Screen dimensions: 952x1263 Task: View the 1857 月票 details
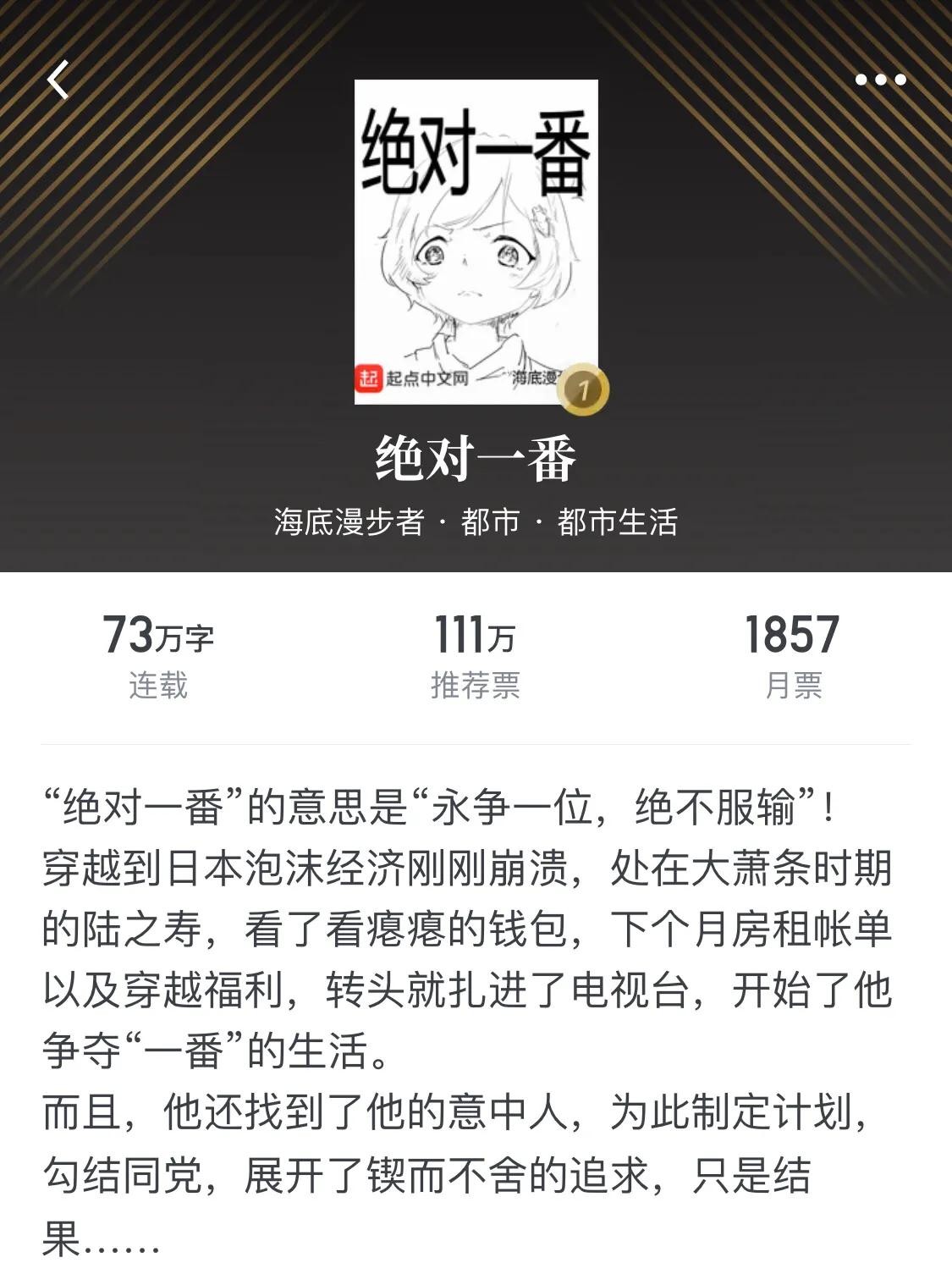coord(792,658)
